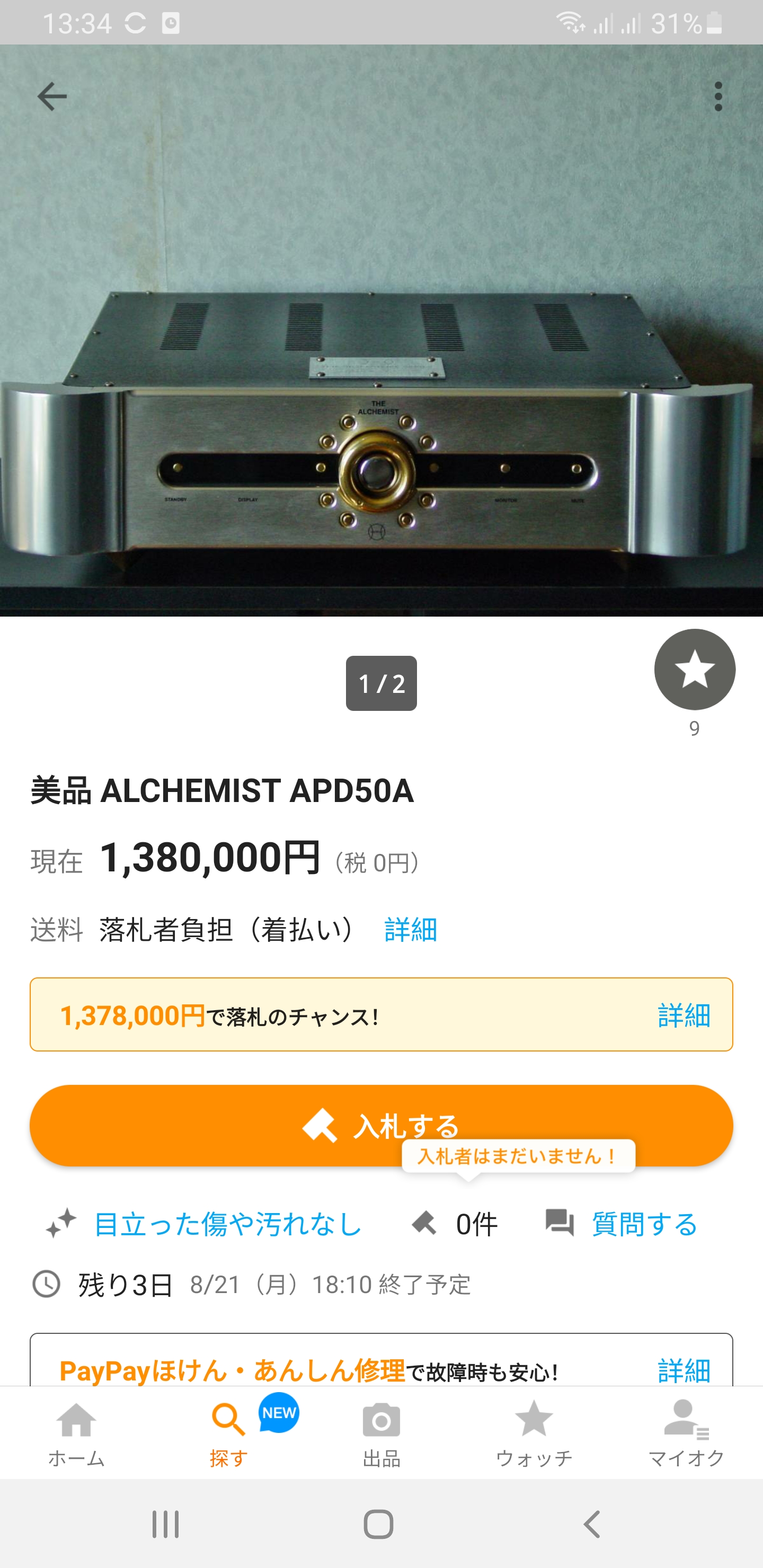Go back using the arrow icon
The width and height of the screenshot is (763, 1568).
(52, 96)
